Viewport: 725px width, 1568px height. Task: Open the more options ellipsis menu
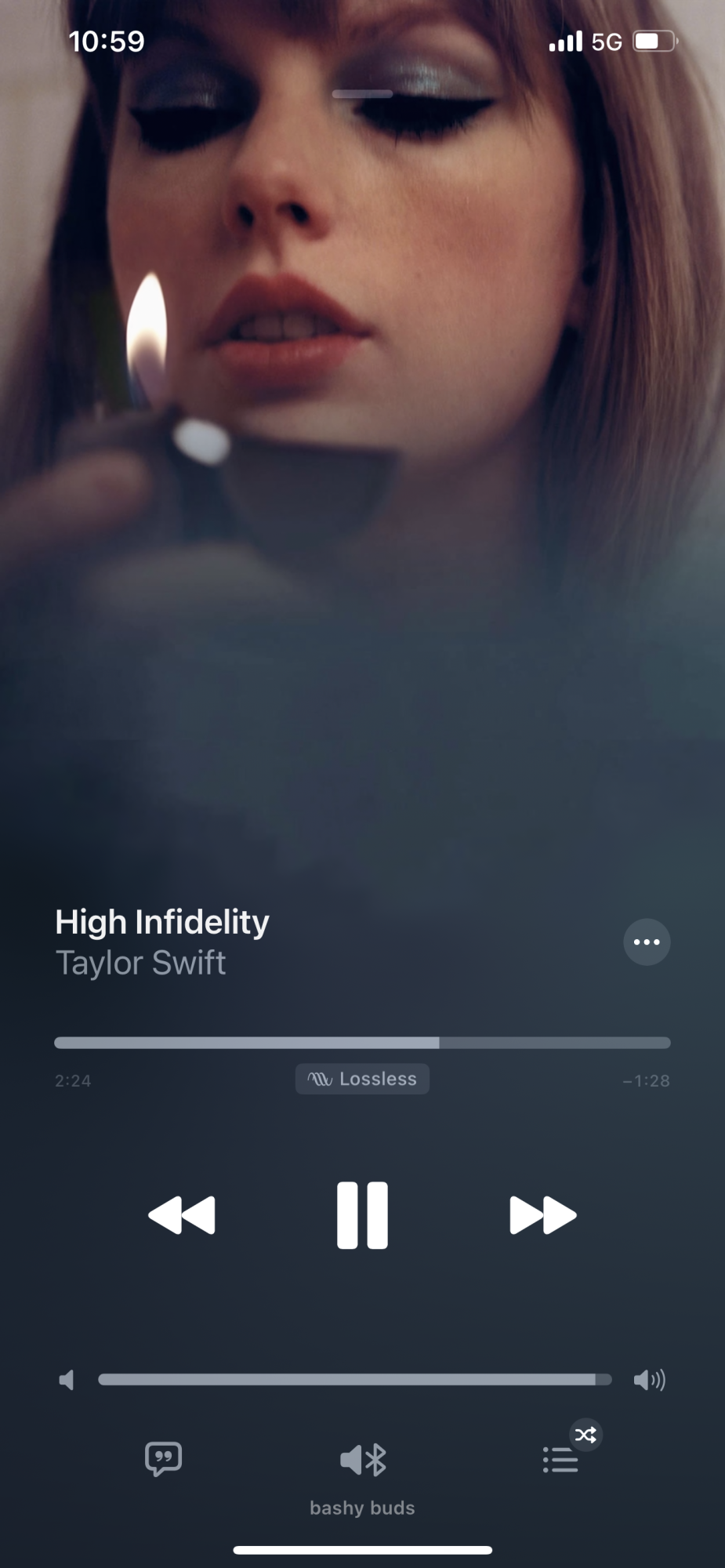pyautogui.click(x=647, y=942)
